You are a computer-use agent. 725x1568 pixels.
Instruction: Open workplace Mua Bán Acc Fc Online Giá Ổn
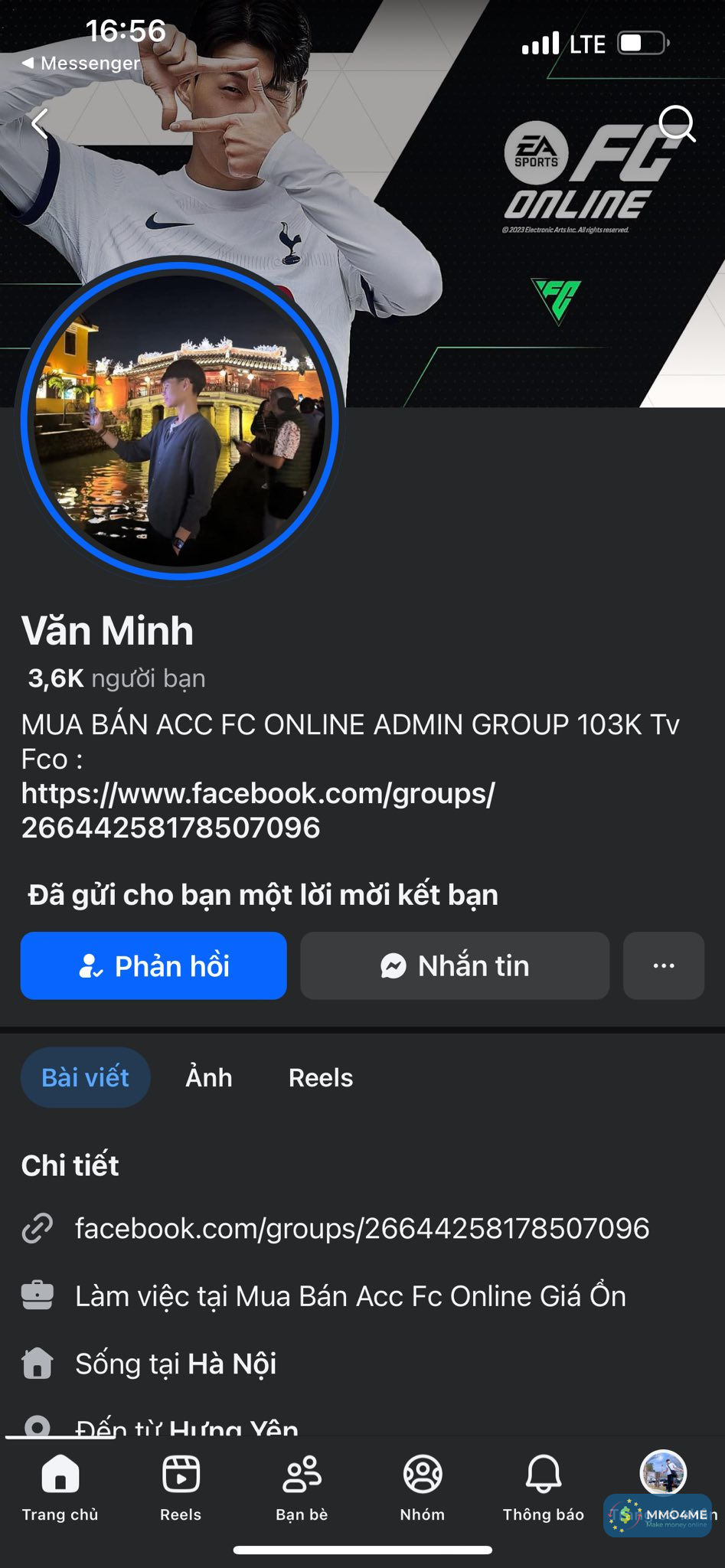point(351,1296)
